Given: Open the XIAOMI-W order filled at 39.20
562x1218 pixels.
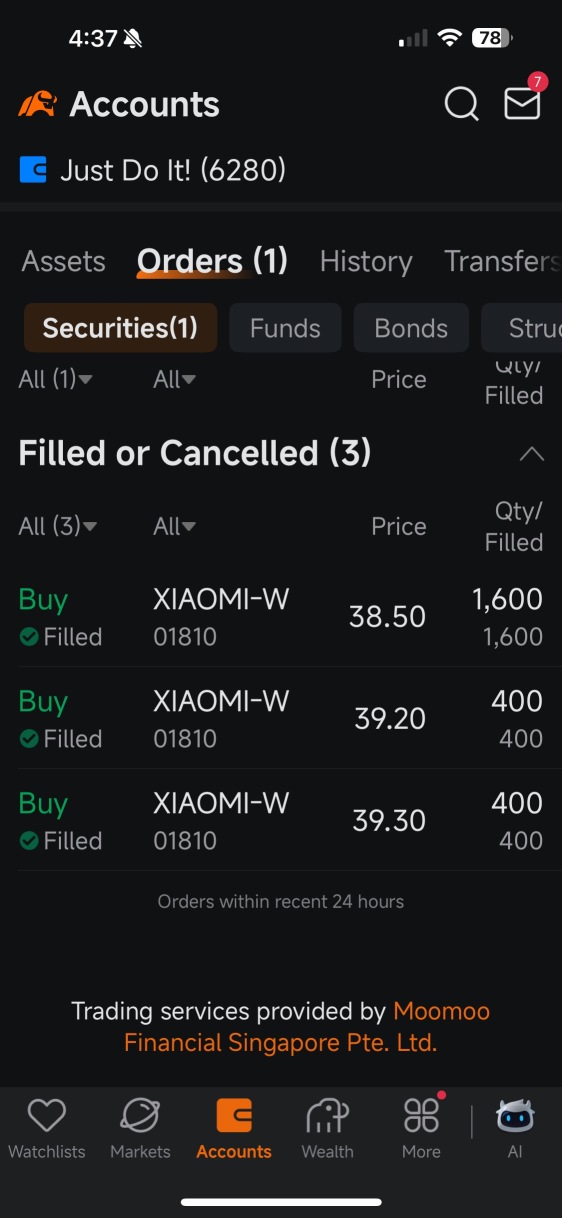Looking at the screenshot, I should coord(281,719).
